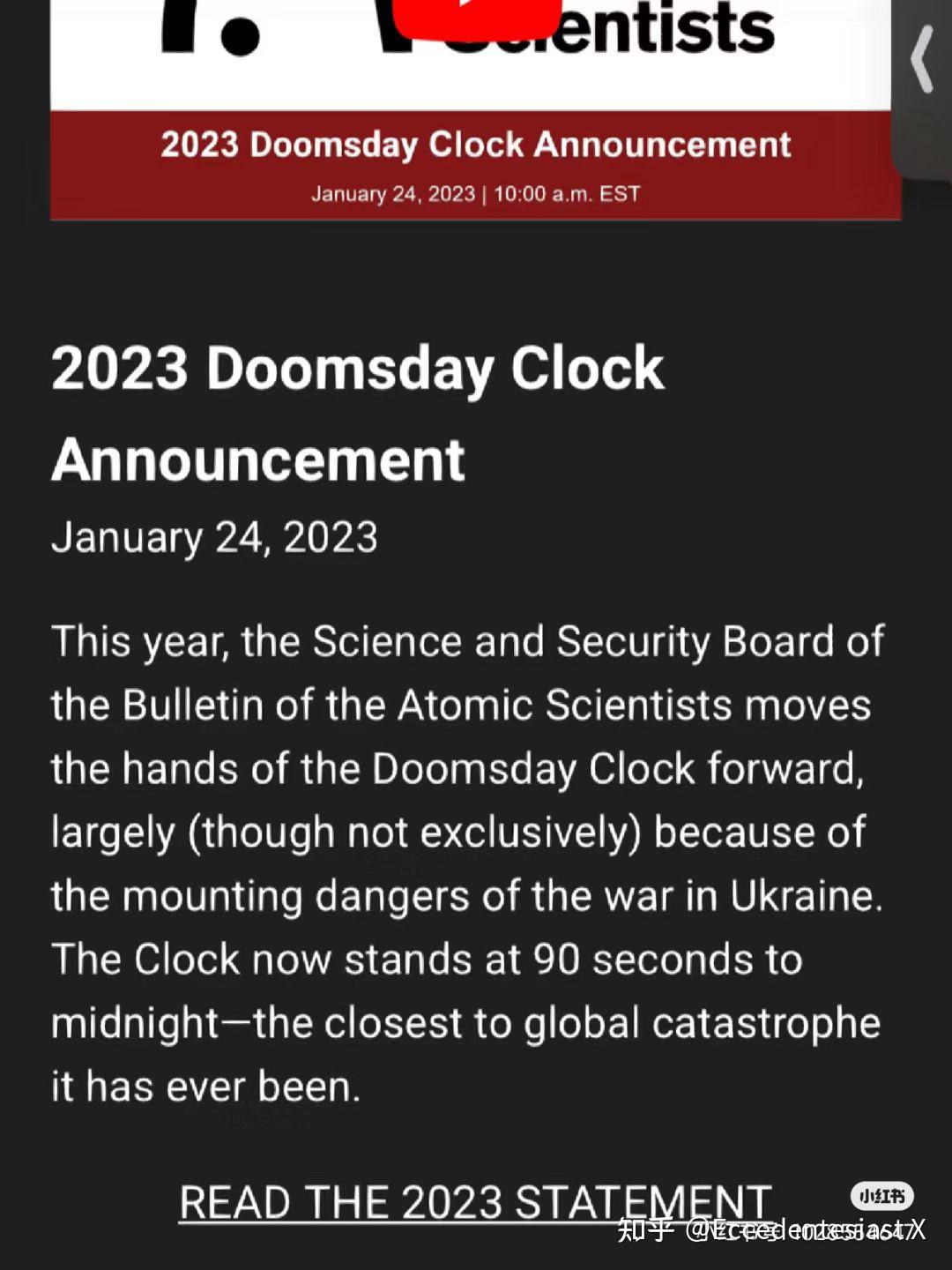Click the dark page background area
952x1270 pixels.
point(476,282)
